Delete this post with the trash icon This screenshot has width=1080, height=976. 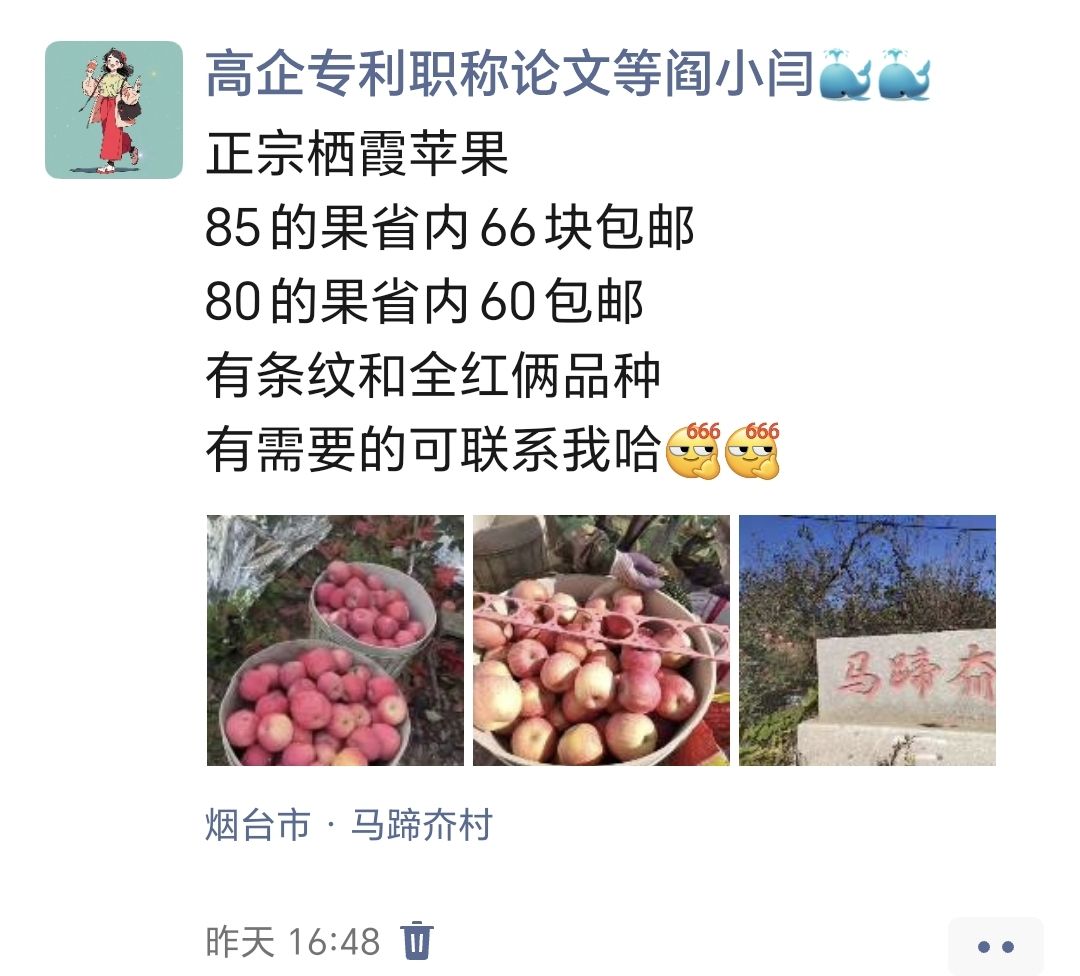pyautogui.click(x=417, y=941)
